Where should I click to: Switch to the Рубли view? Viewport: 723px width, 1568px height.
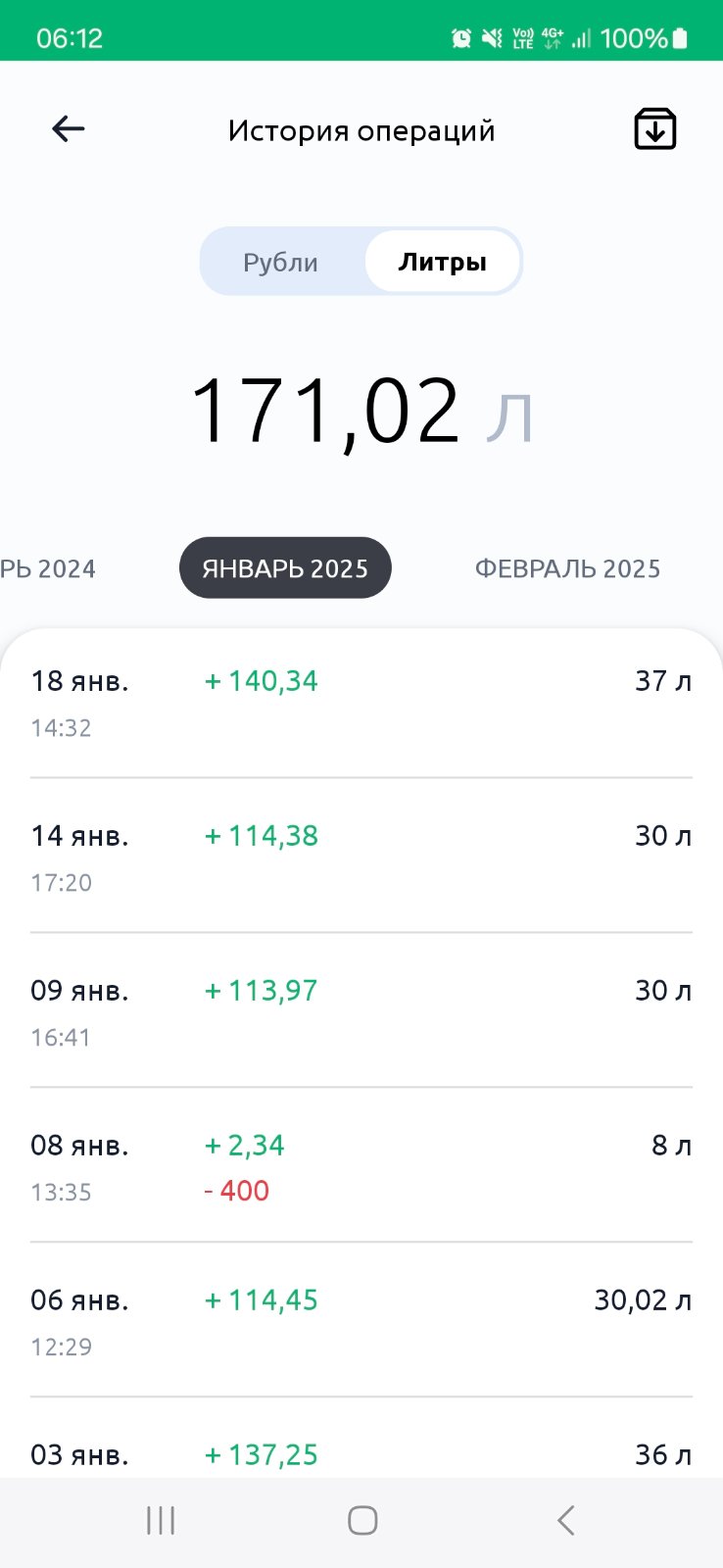tap(281, 262)
